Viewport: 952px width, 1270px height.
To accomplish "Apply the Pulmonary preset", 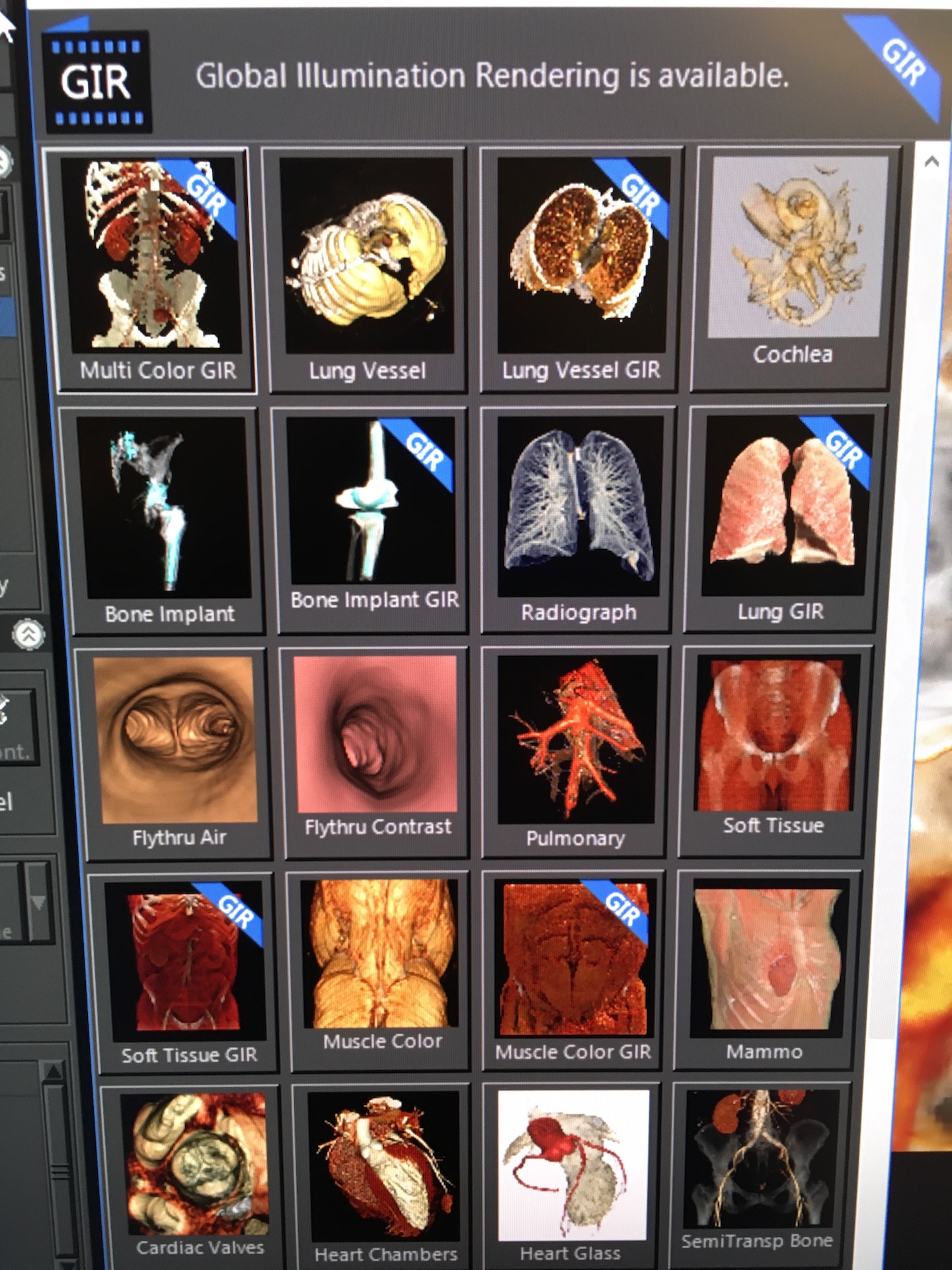I will [x=575, y=738].
